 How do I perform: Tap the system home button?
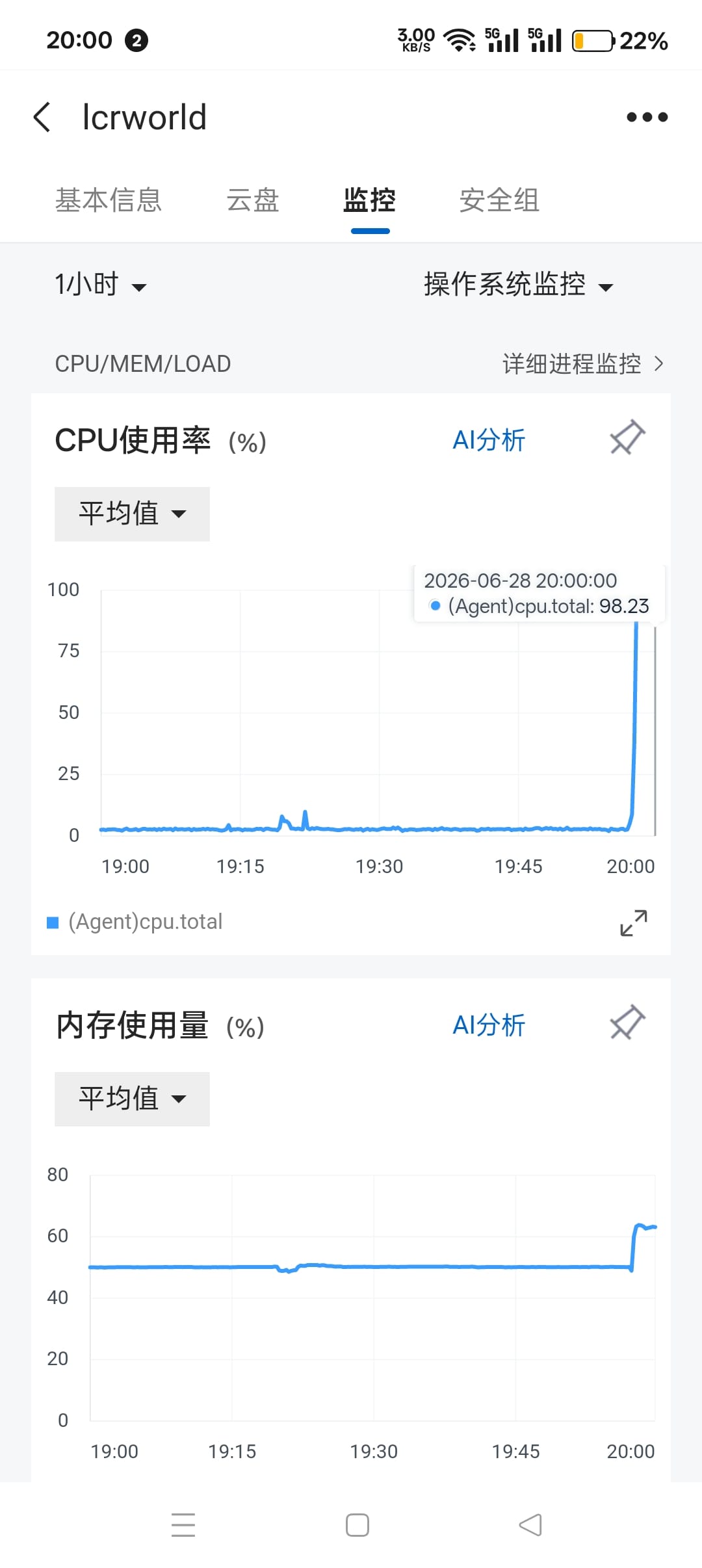pyautogui.click(x=357, y=1525)
